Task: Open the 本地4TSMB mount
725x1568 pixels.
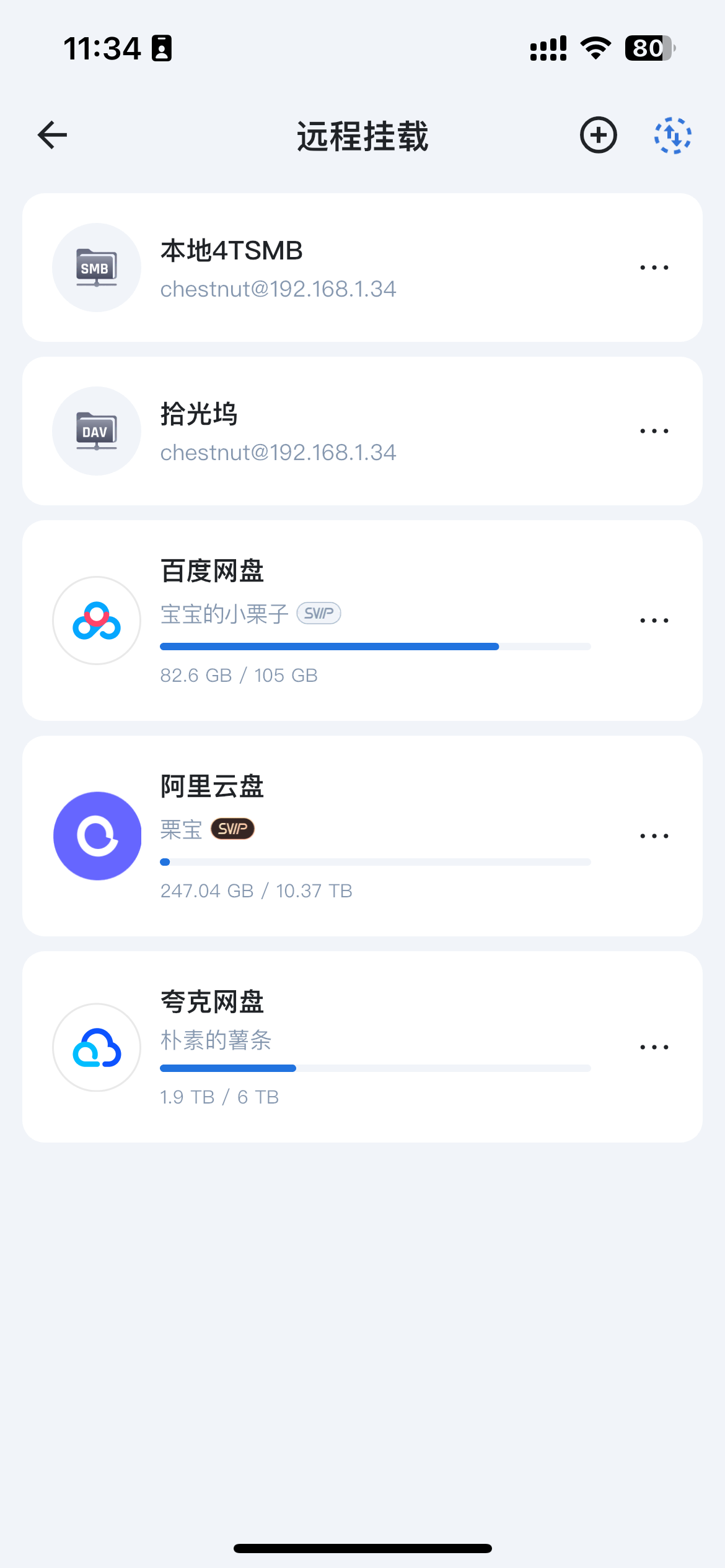Action: coord(310,268)
